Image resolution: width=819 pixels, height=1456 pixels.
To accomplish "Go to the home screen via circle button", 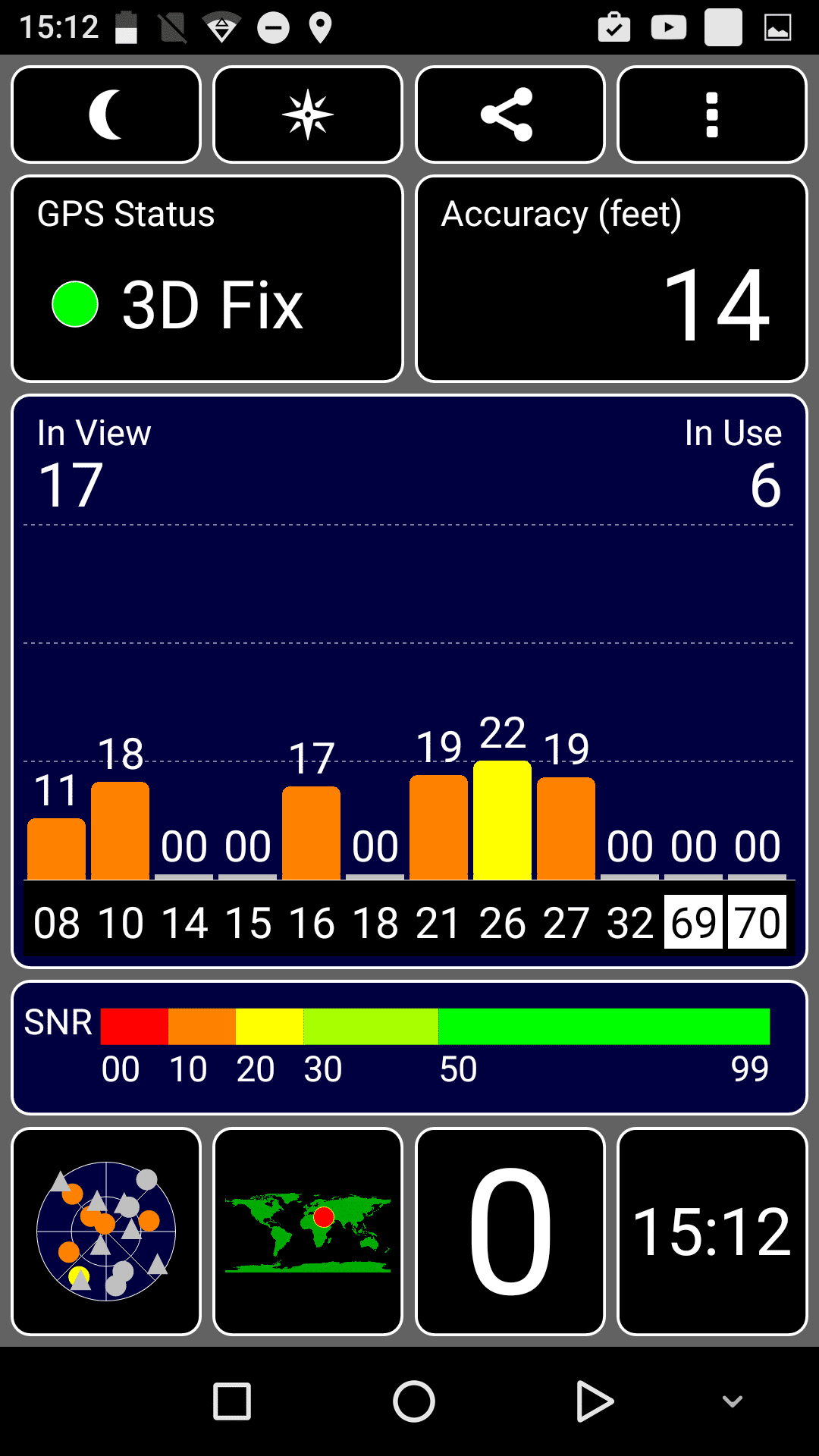I will click(x=414, y=1401).
